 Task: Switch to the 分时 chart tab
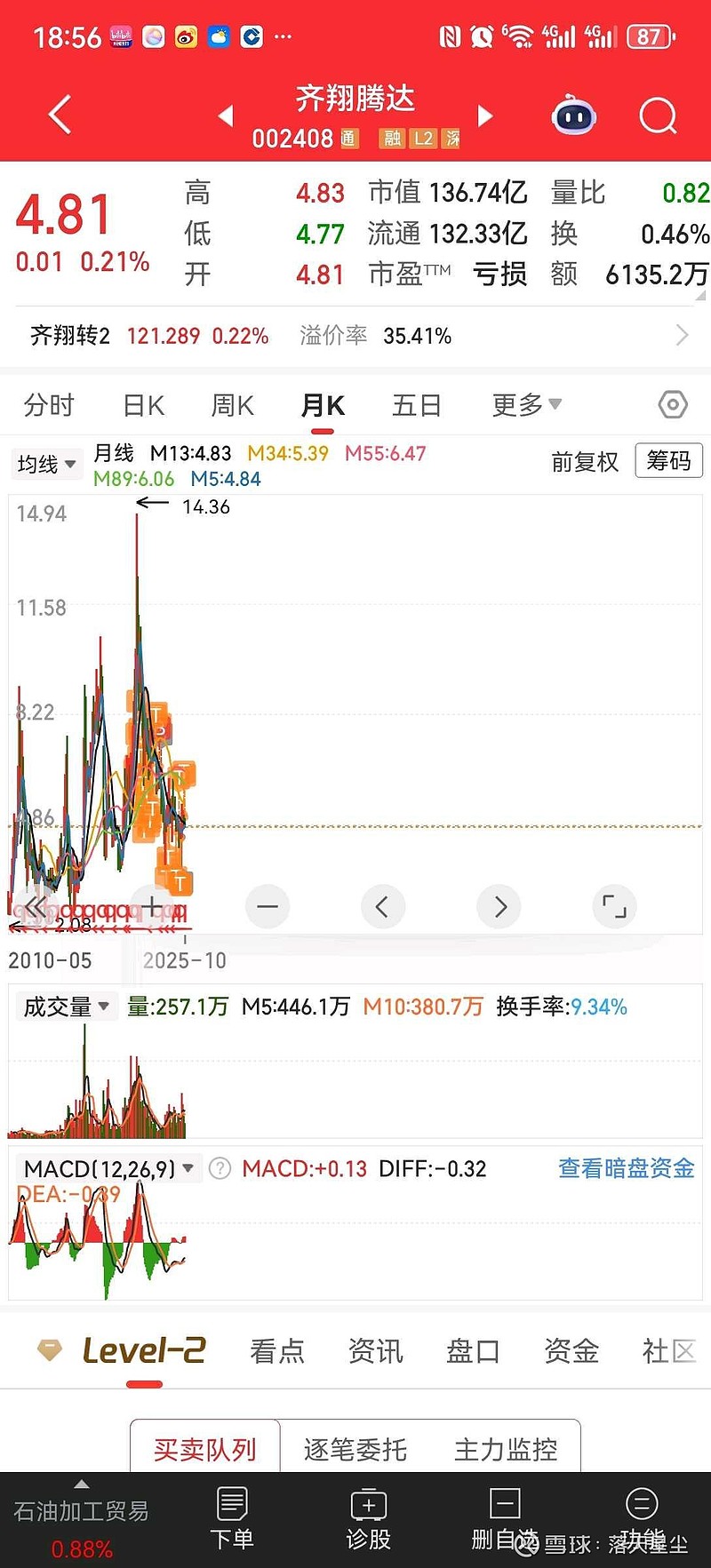click(49, 406)
